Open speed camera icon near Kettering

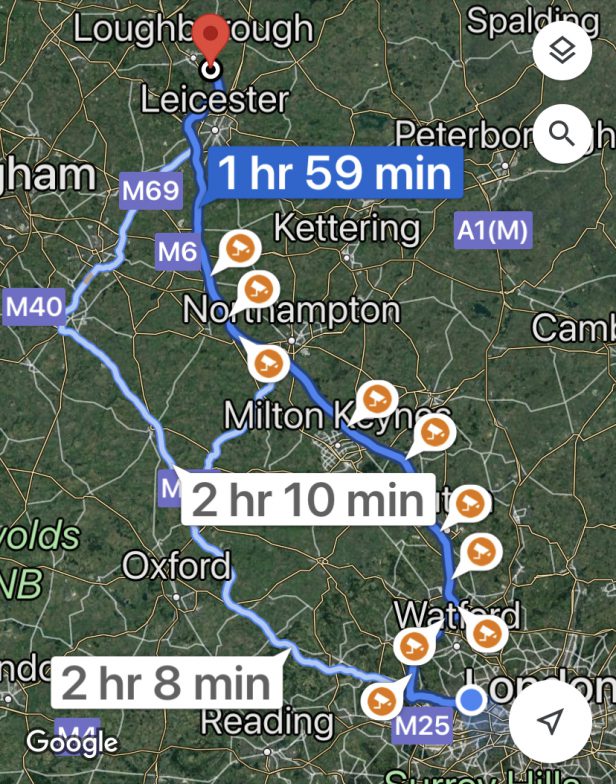coord(238,248)
